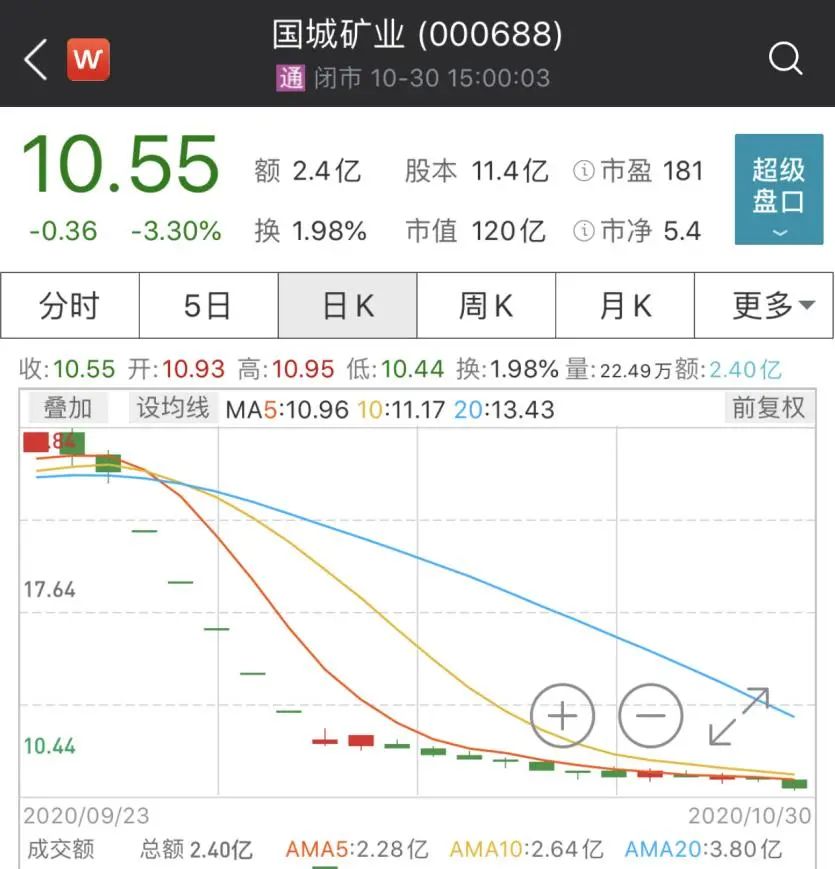Change the 前复权 price adjustment mode

click(x=768, y=408)
